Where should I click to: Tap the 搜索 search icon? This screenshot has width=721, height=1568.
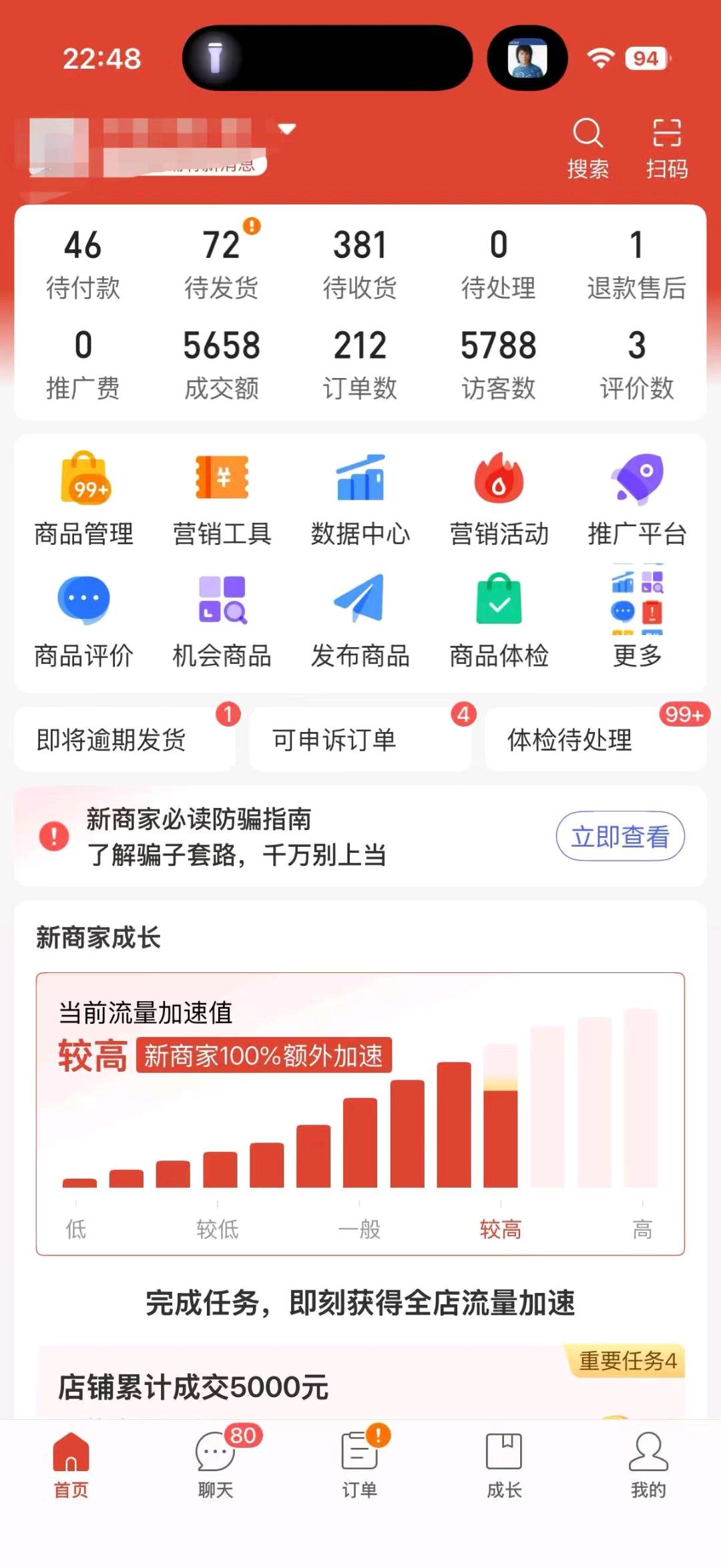[x=587, y=144]
